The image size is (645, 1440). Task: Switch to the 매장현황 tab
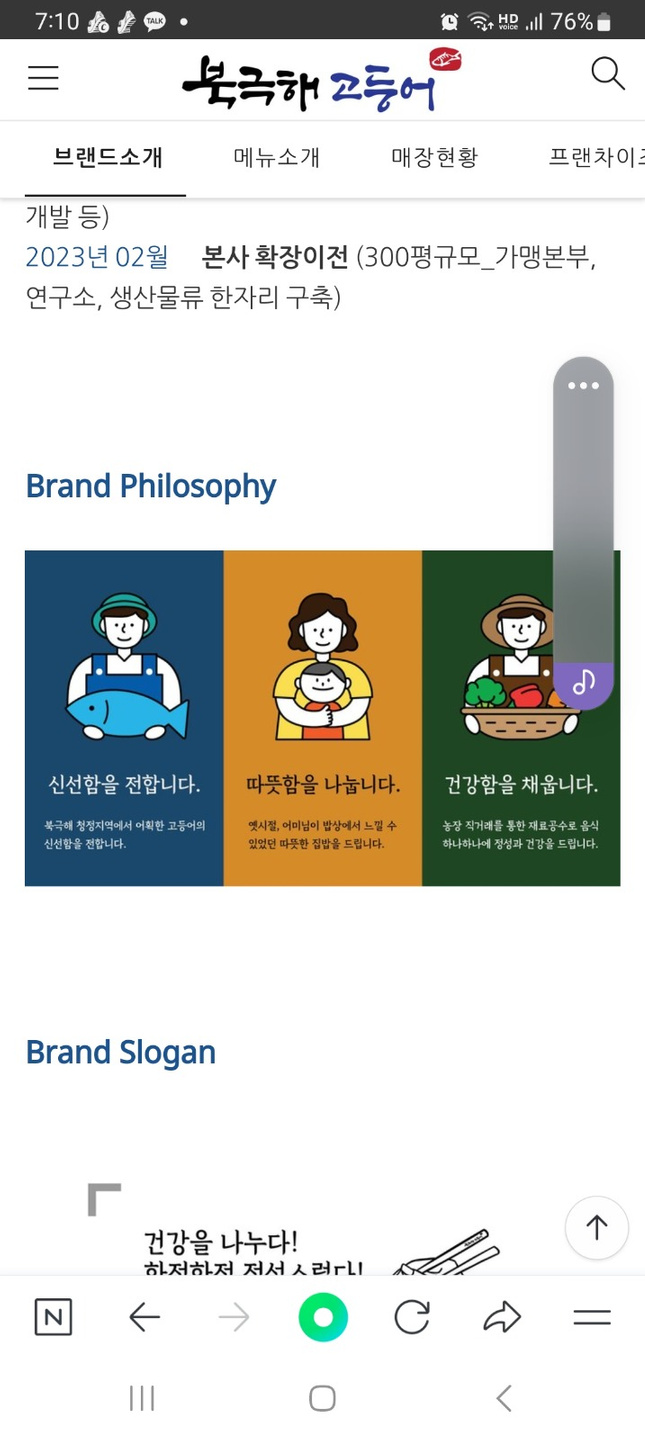[x=434, y=157]
